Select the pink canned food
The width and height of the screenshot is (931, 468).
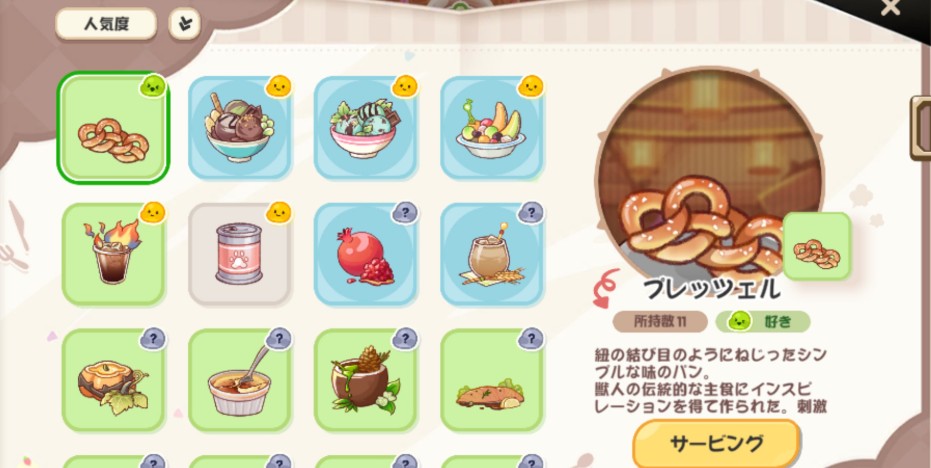click(x=238, y=254)
